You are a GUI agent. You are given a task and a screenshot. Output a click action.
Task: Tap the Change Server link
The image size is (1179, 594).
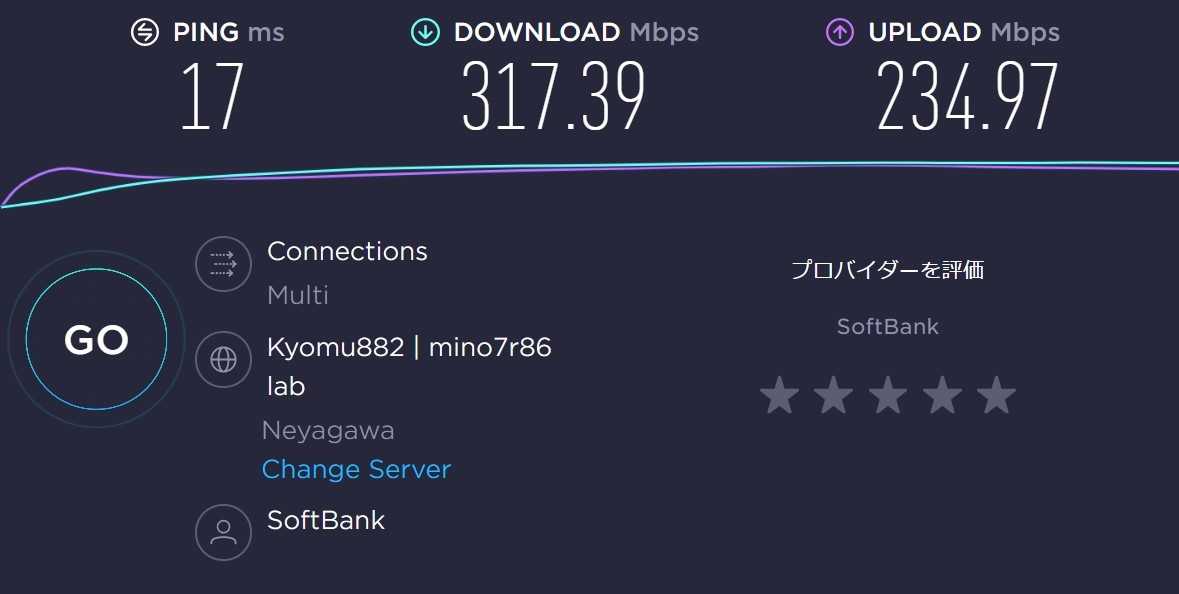tap(356, 469)
